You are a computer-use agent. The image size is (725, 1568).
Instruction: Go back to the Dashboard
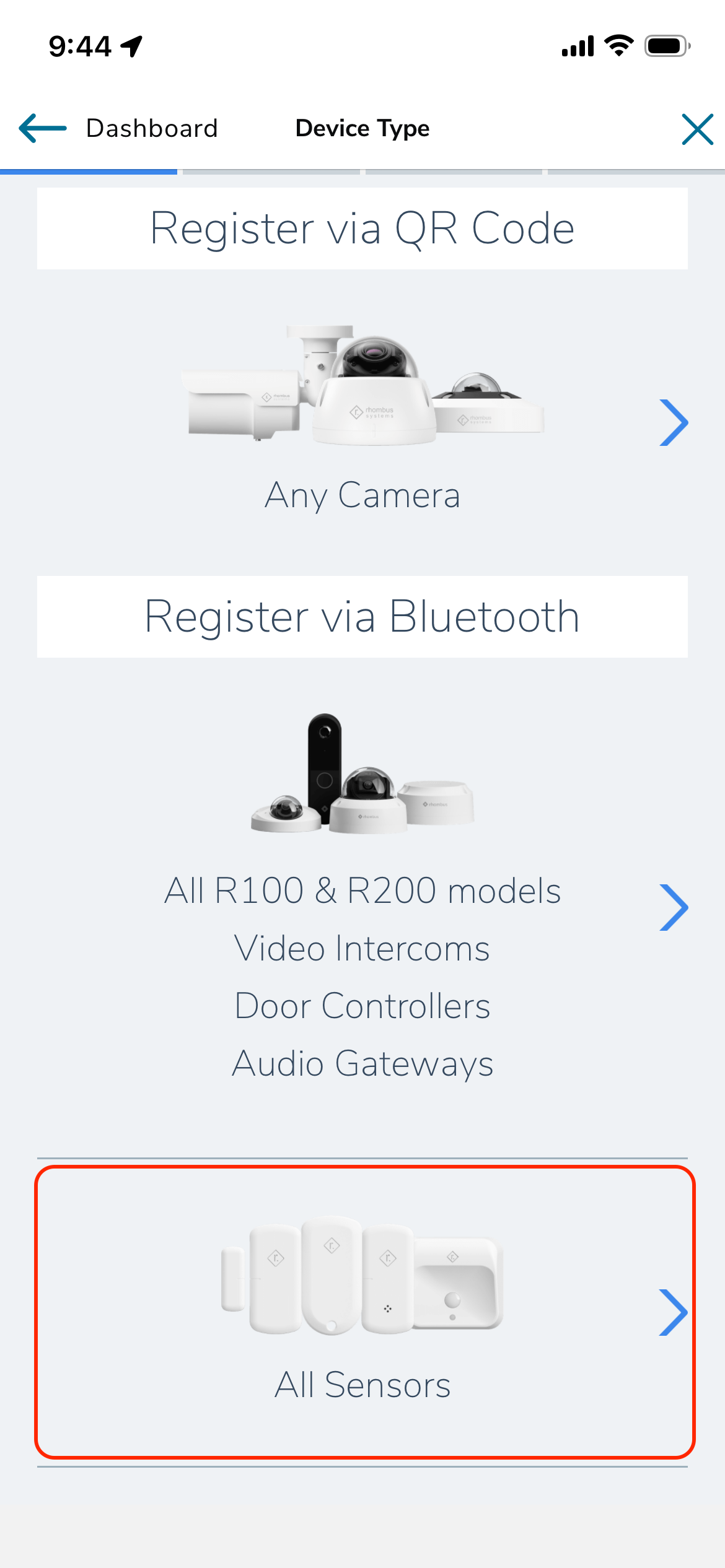(118, 128)
